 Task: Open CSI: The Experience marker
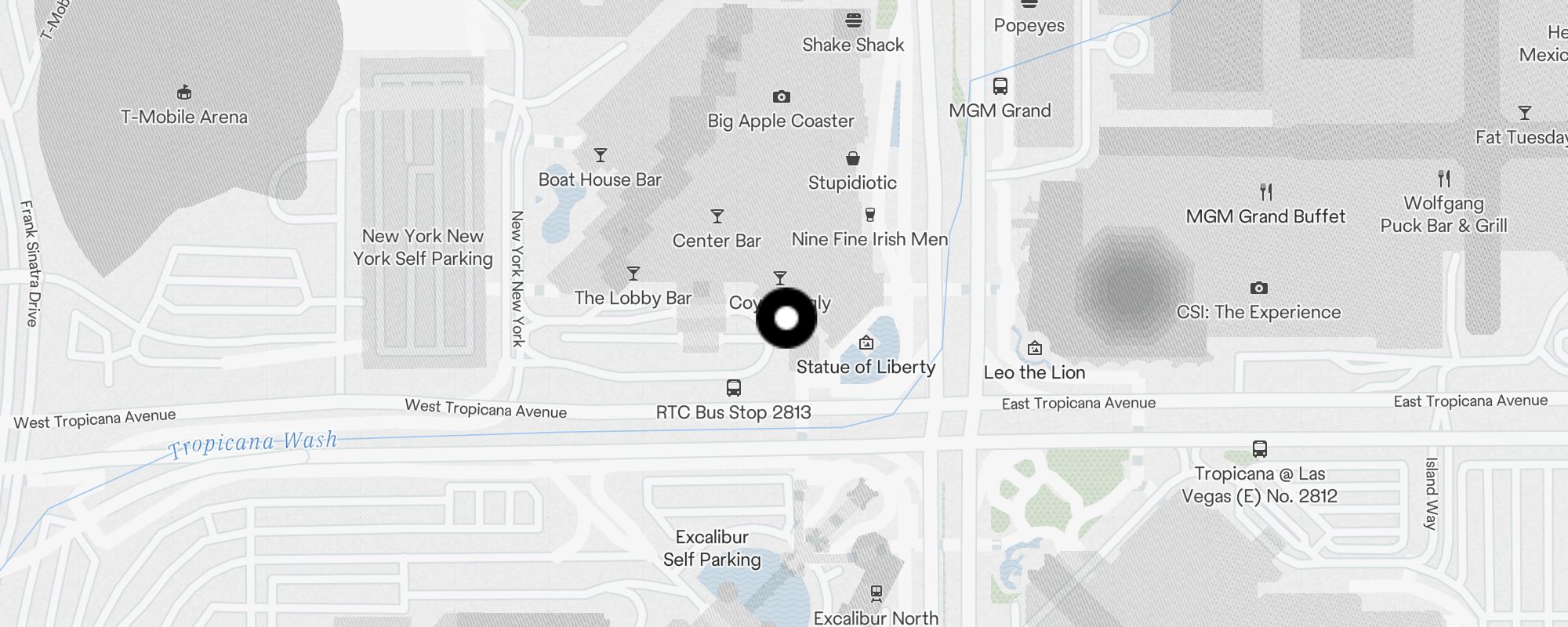pyautogui.click(x=1259, y=288)
